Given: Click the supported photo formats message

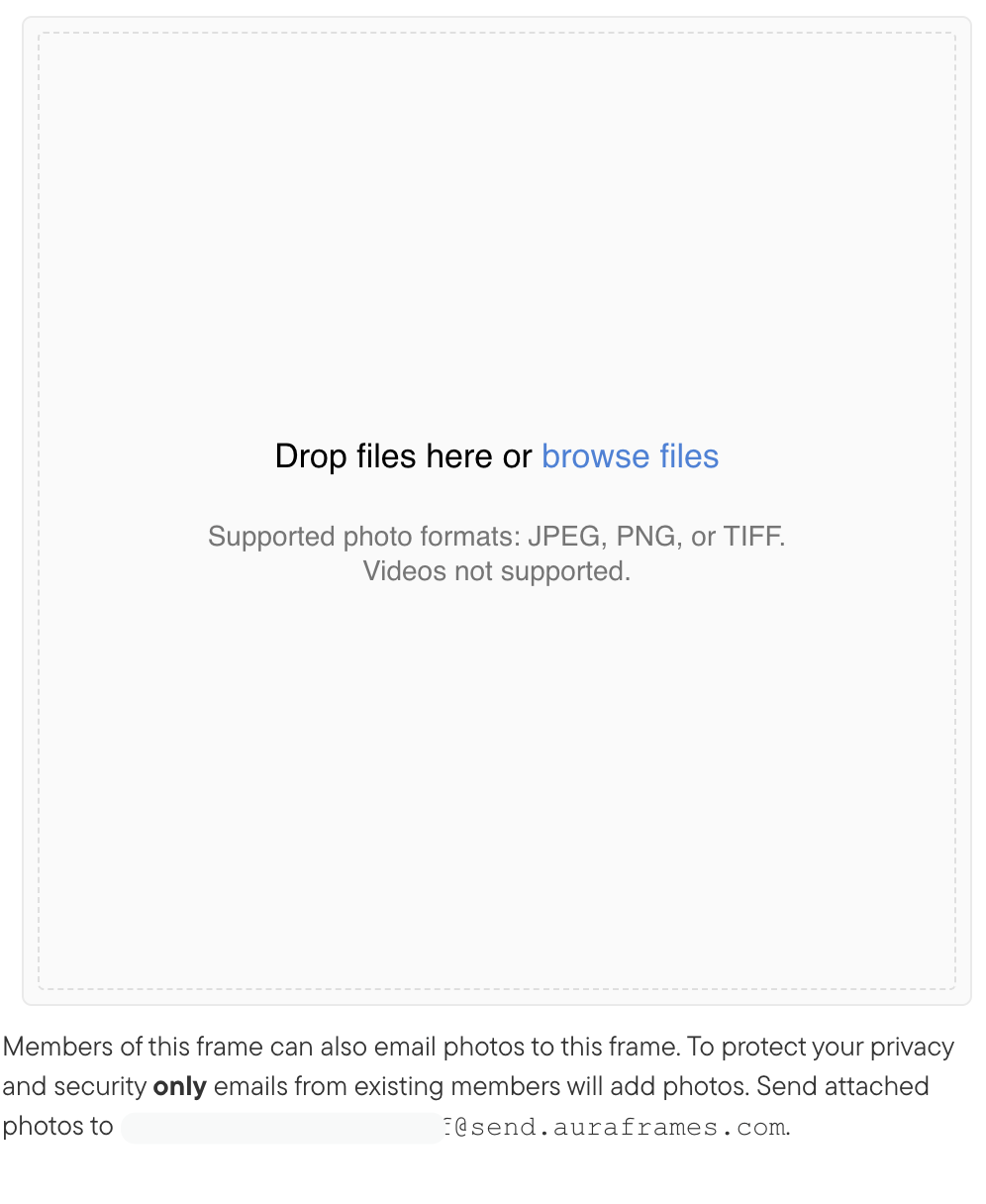Looking at the screenshot, I should [496, 536].
